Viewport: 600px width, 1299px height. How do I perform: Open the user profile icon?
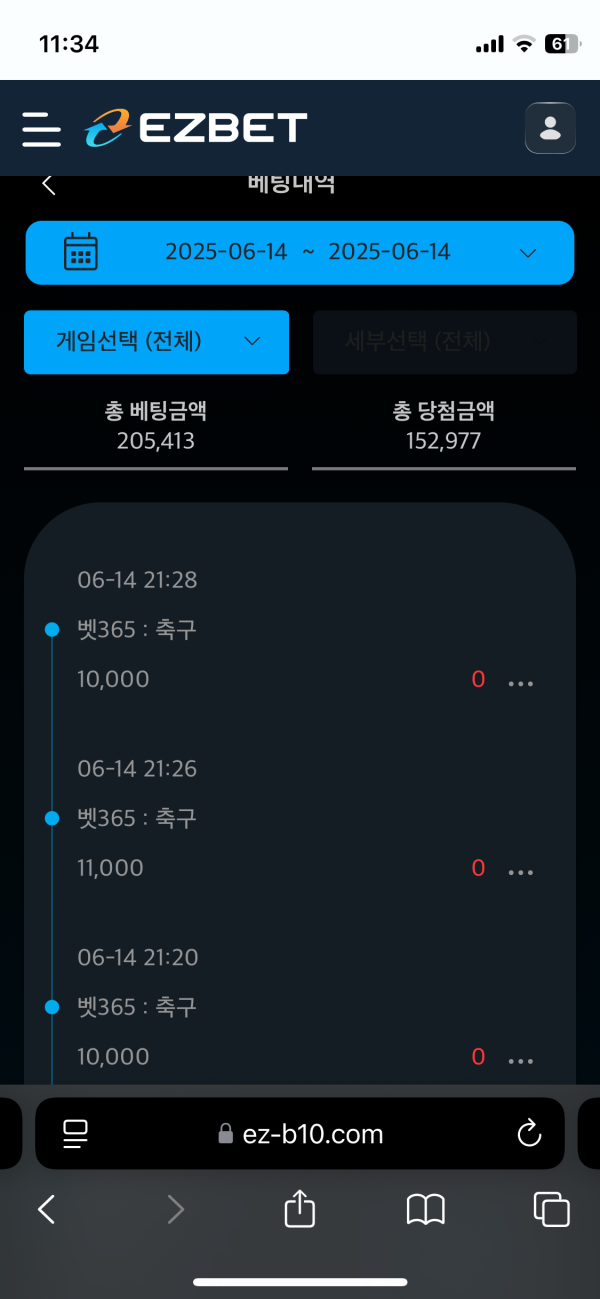(x=550, y=128)
